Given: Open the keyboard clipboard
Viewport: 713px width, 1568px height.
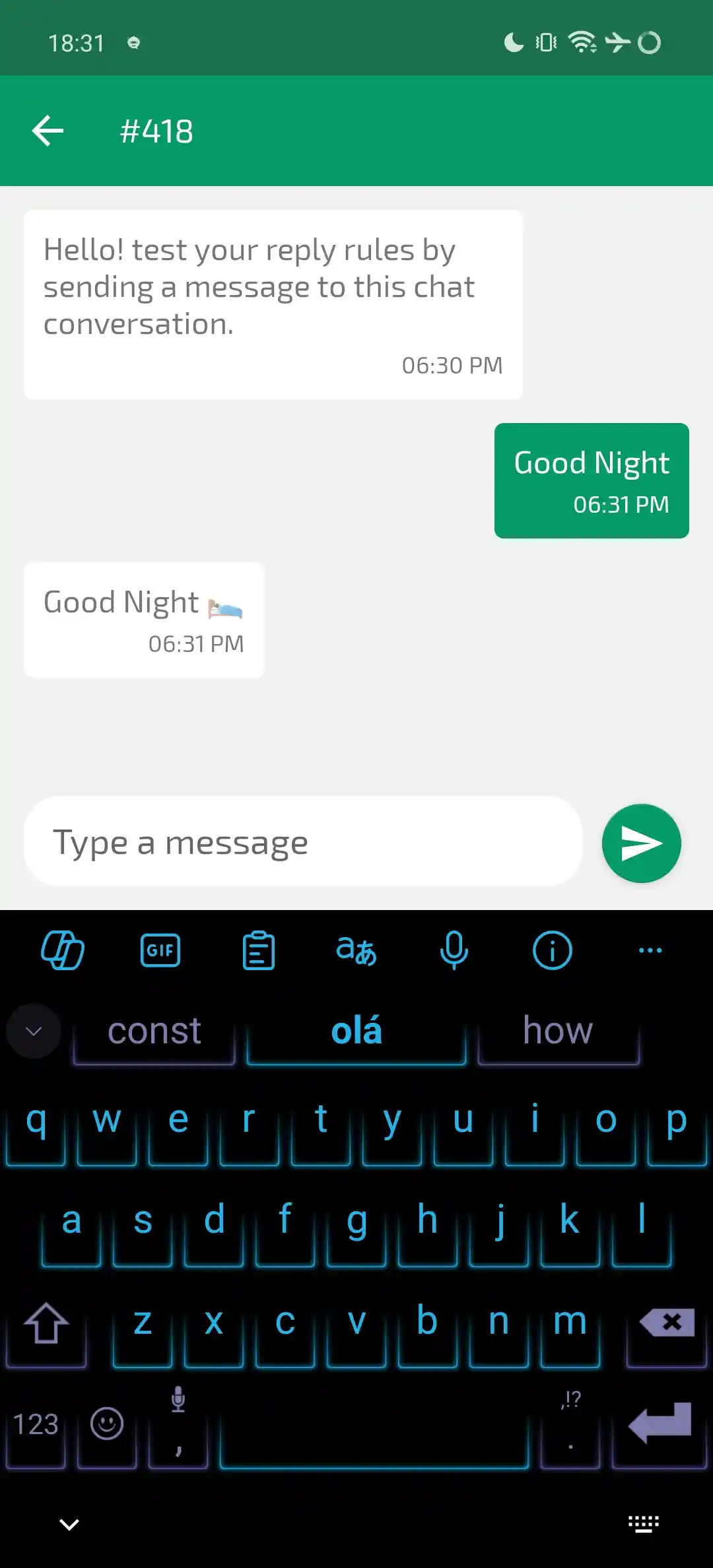Looking at the screenshot, I should pyautogui.click(x=258, y=950).
